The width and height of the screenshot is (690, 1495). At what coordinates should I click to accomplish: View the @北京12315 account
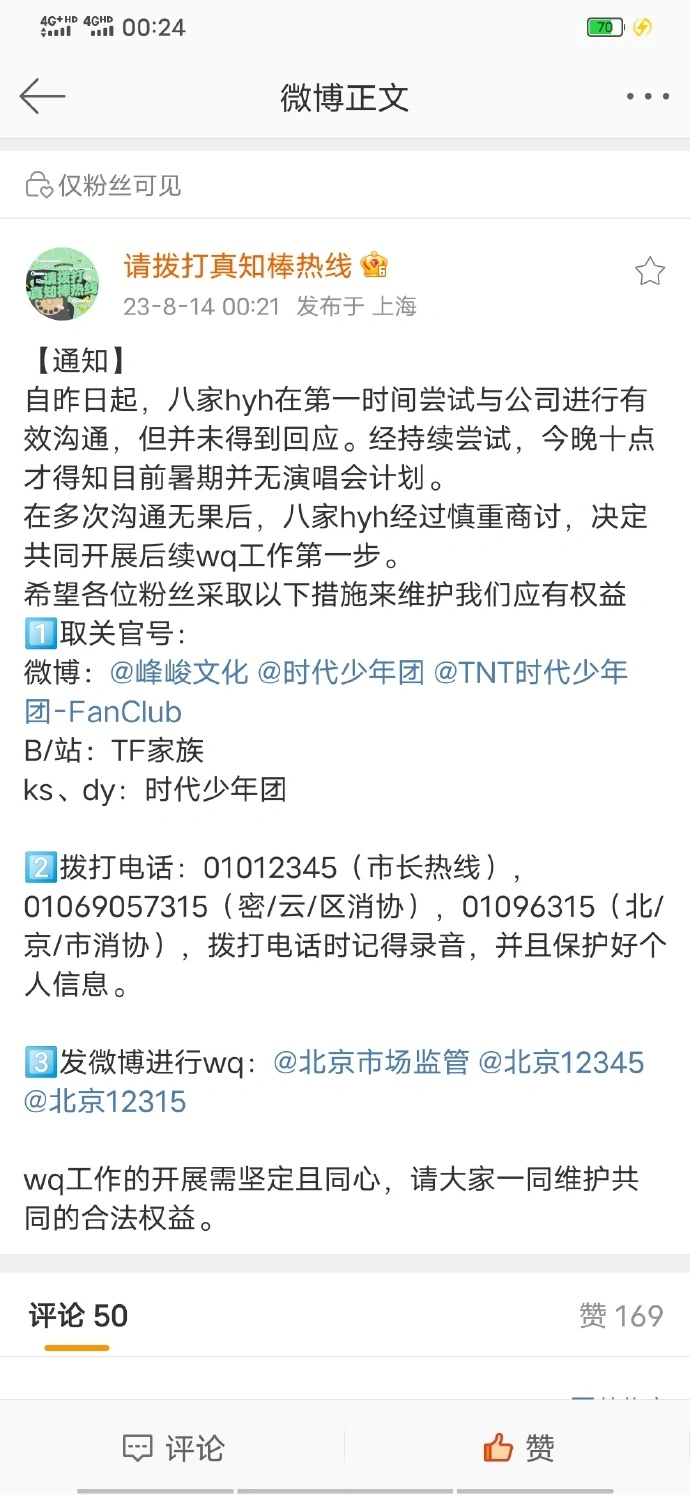(x=105, y=1102)
